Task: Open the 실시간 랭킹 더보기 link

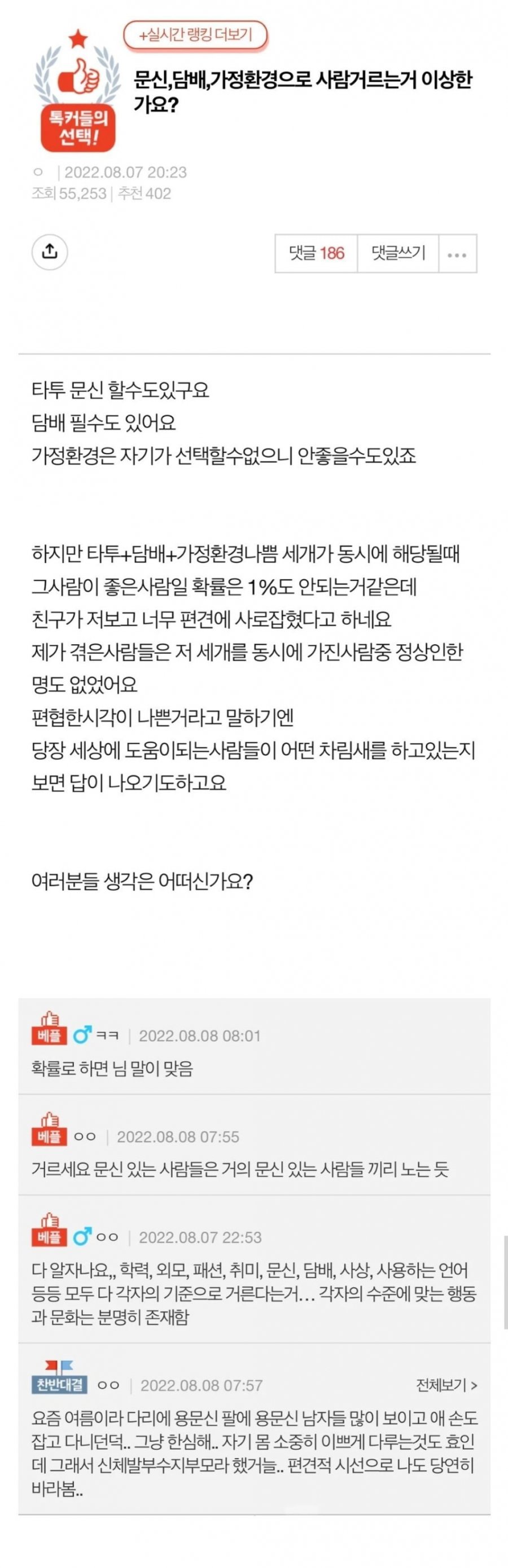Action: [x=195, y=36]
